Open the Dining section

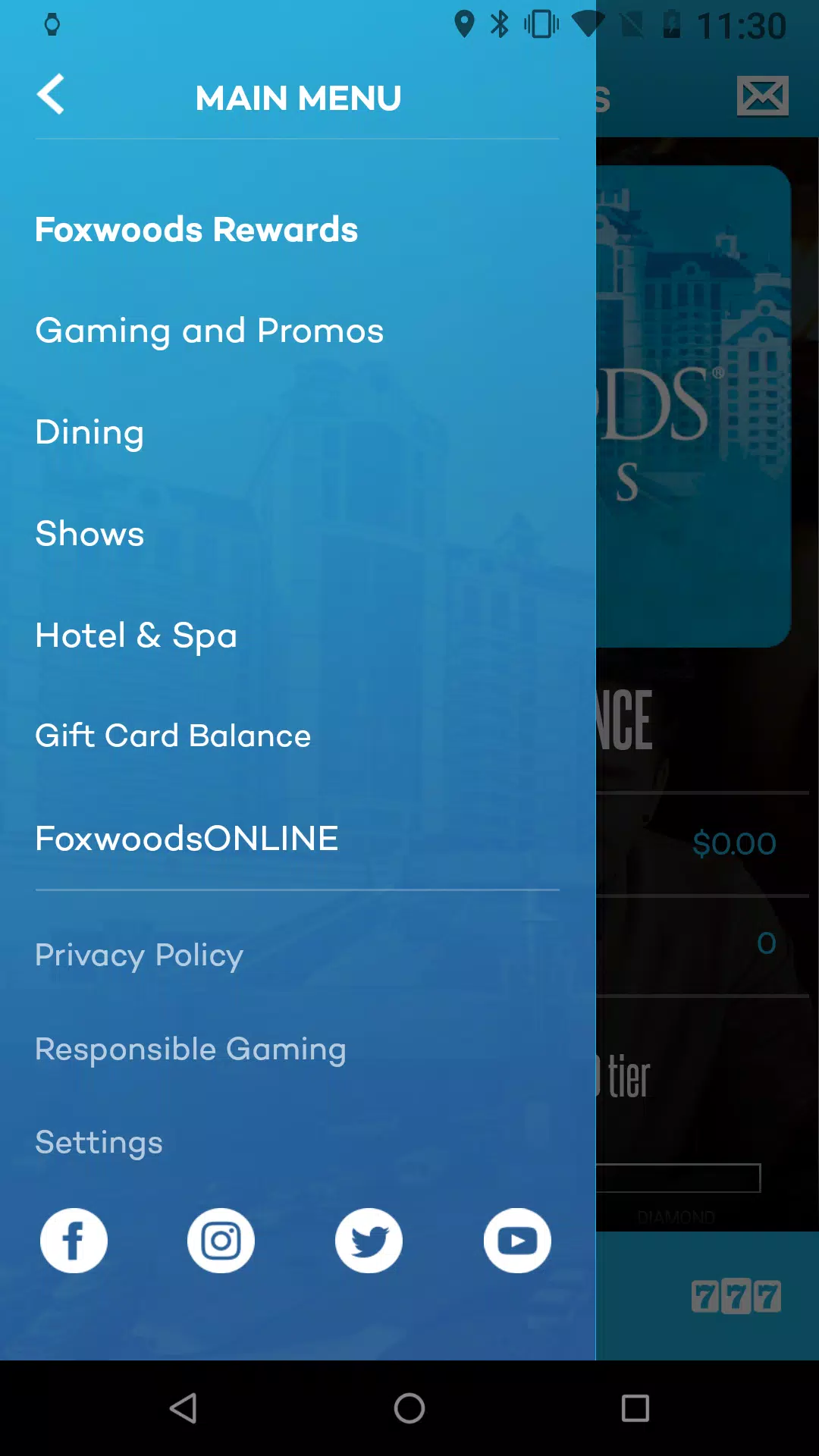pyautogui.click(x=89, y=433)
